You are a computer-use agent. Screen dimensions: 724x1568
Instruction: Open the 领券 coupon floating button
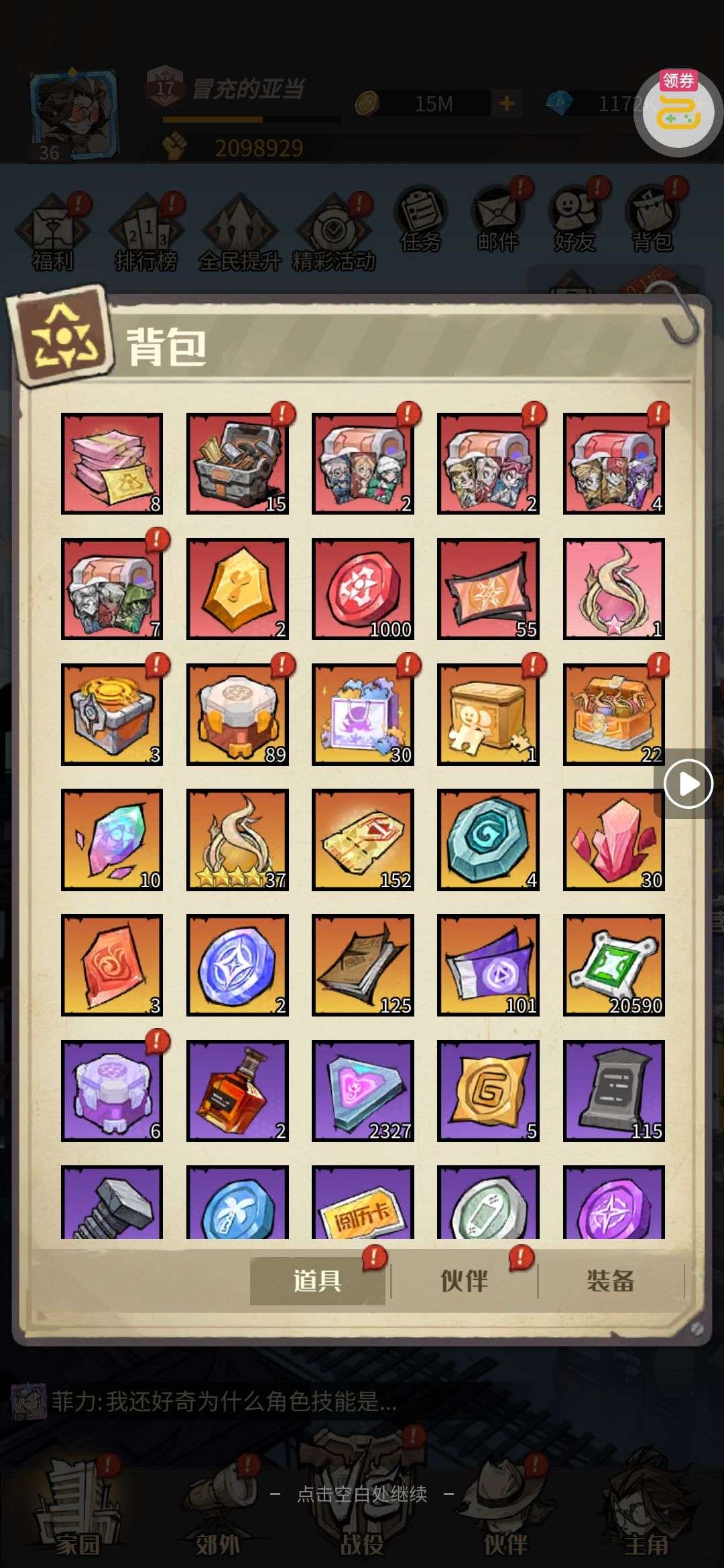pyautogui.click(x=678, y=112)
